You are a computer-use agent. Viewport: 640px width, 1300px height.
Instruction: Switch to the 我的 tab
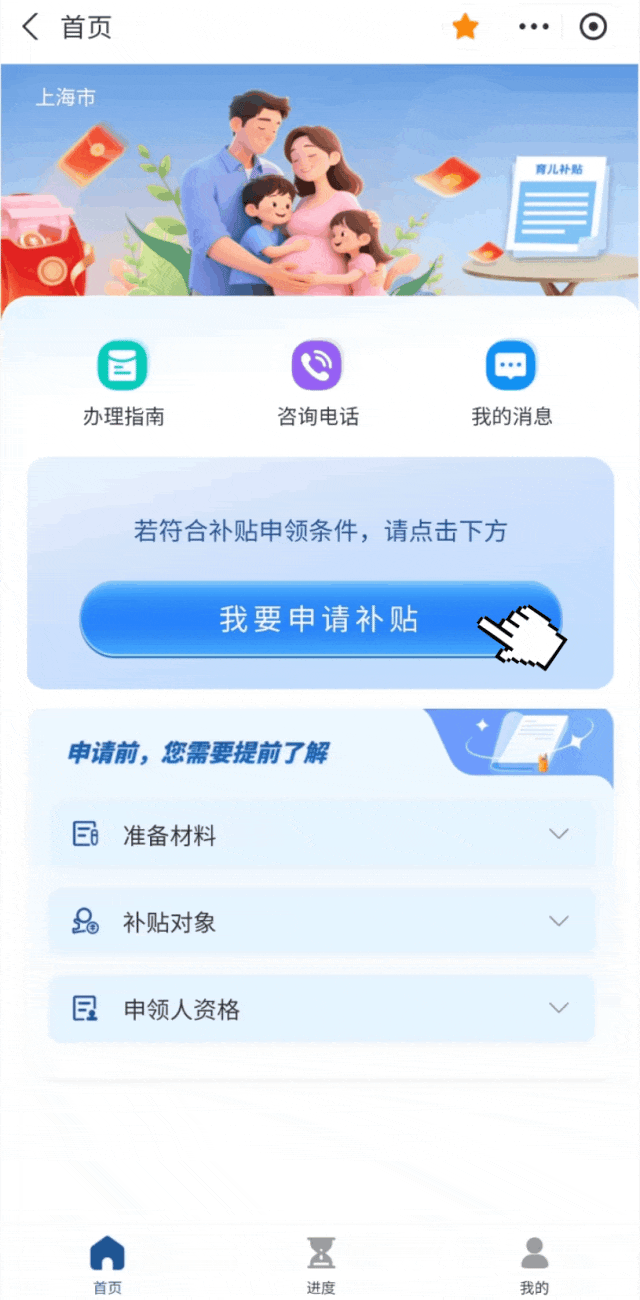(x=534, y=1265)
